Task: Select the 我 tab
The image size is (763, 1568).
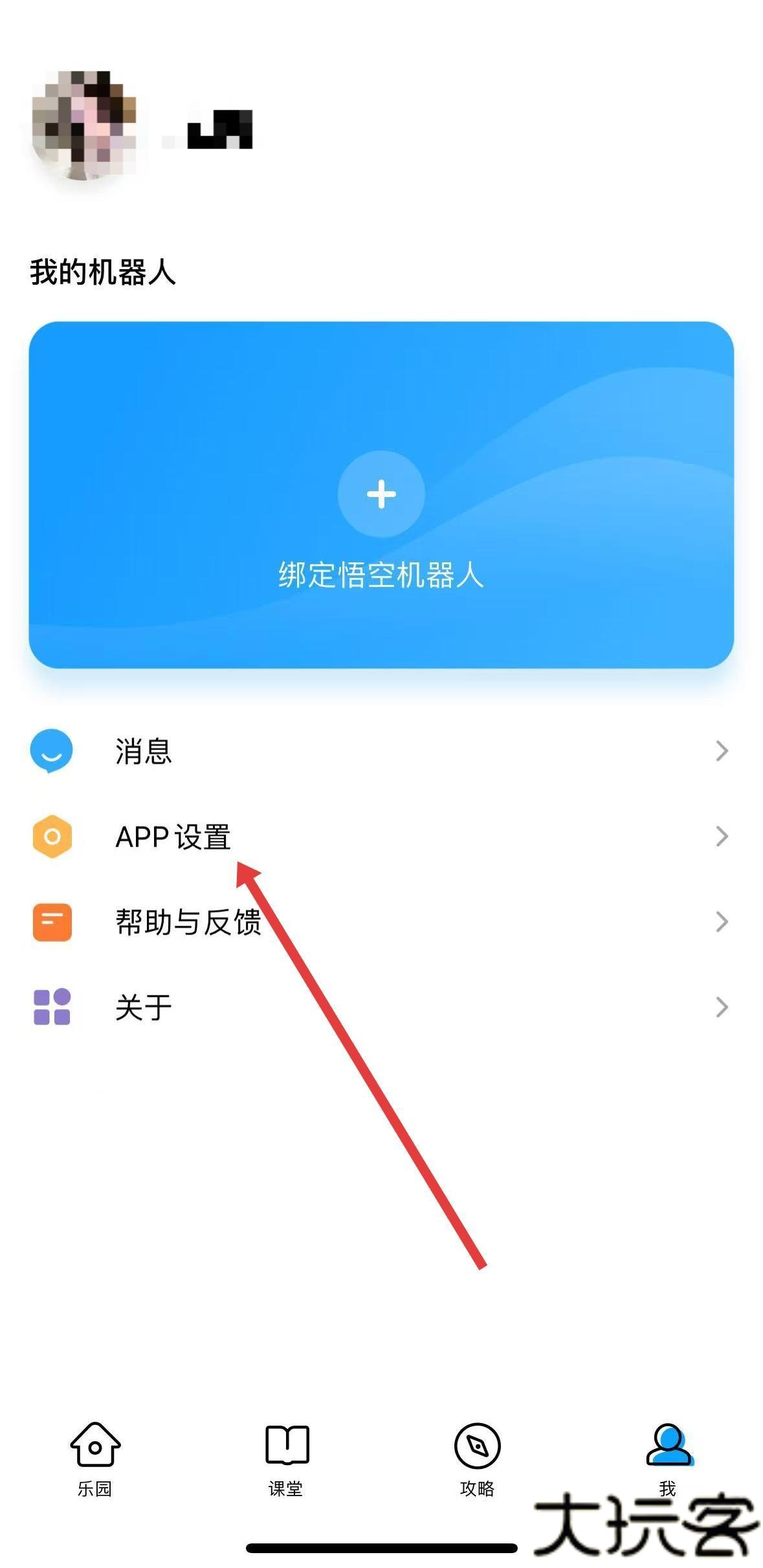Action: (x=668, y=1457)
